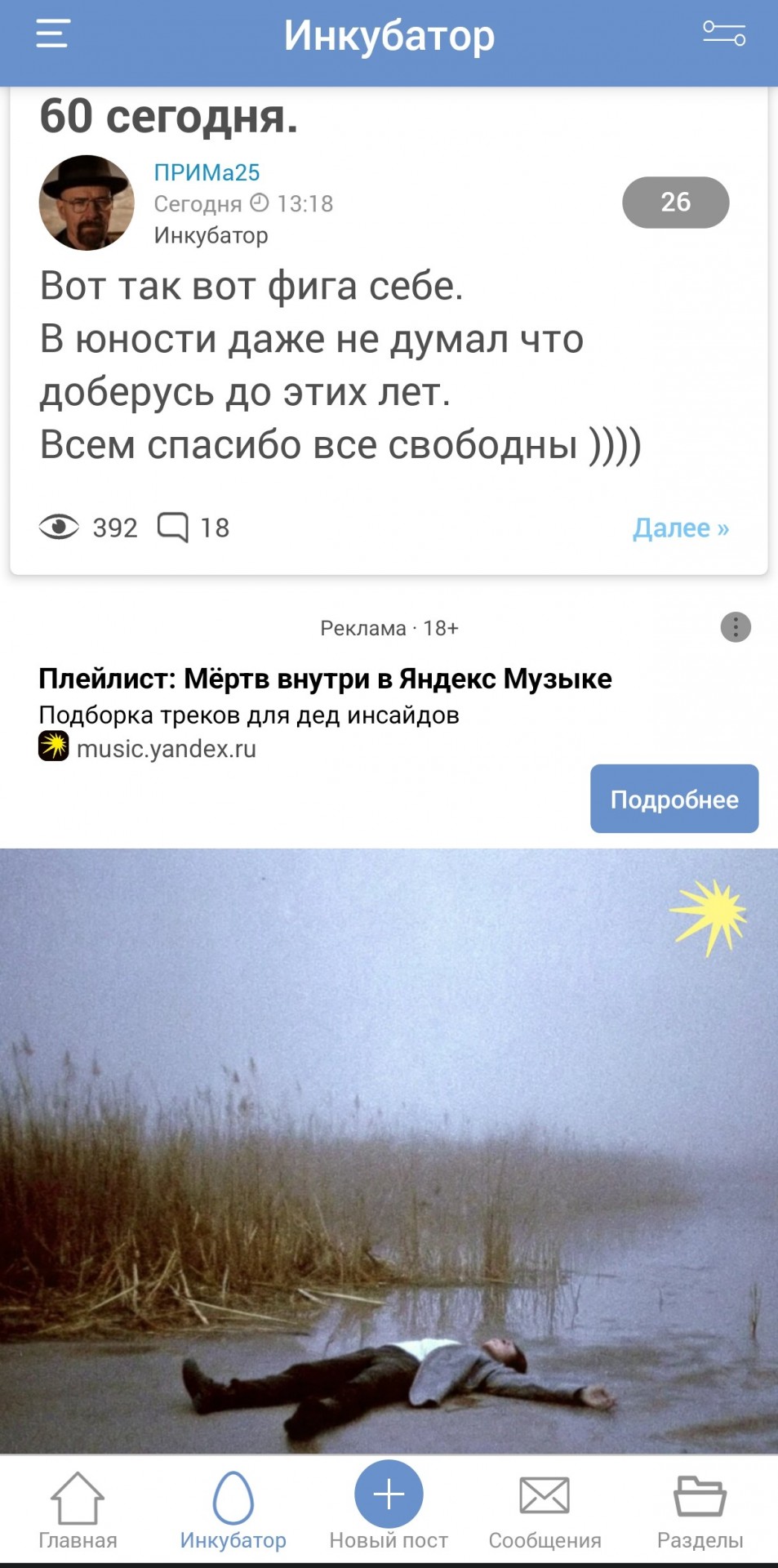Switch to the Сообщения tab
This screenshot has width=778, height=1568.
pyautogui.click(x=545, y=1511)
